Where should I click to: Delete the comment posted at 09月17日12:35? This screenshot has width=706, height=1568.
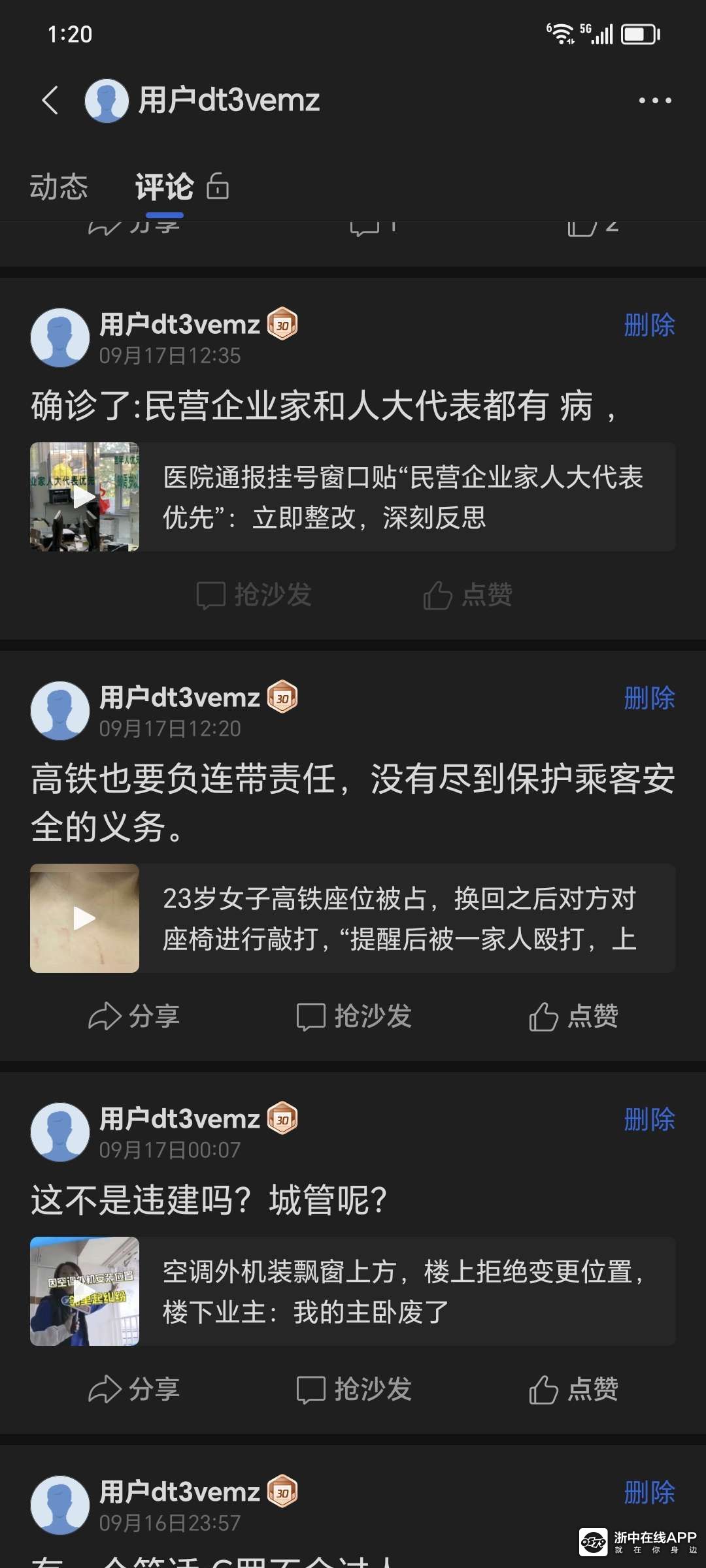point(648,325)
